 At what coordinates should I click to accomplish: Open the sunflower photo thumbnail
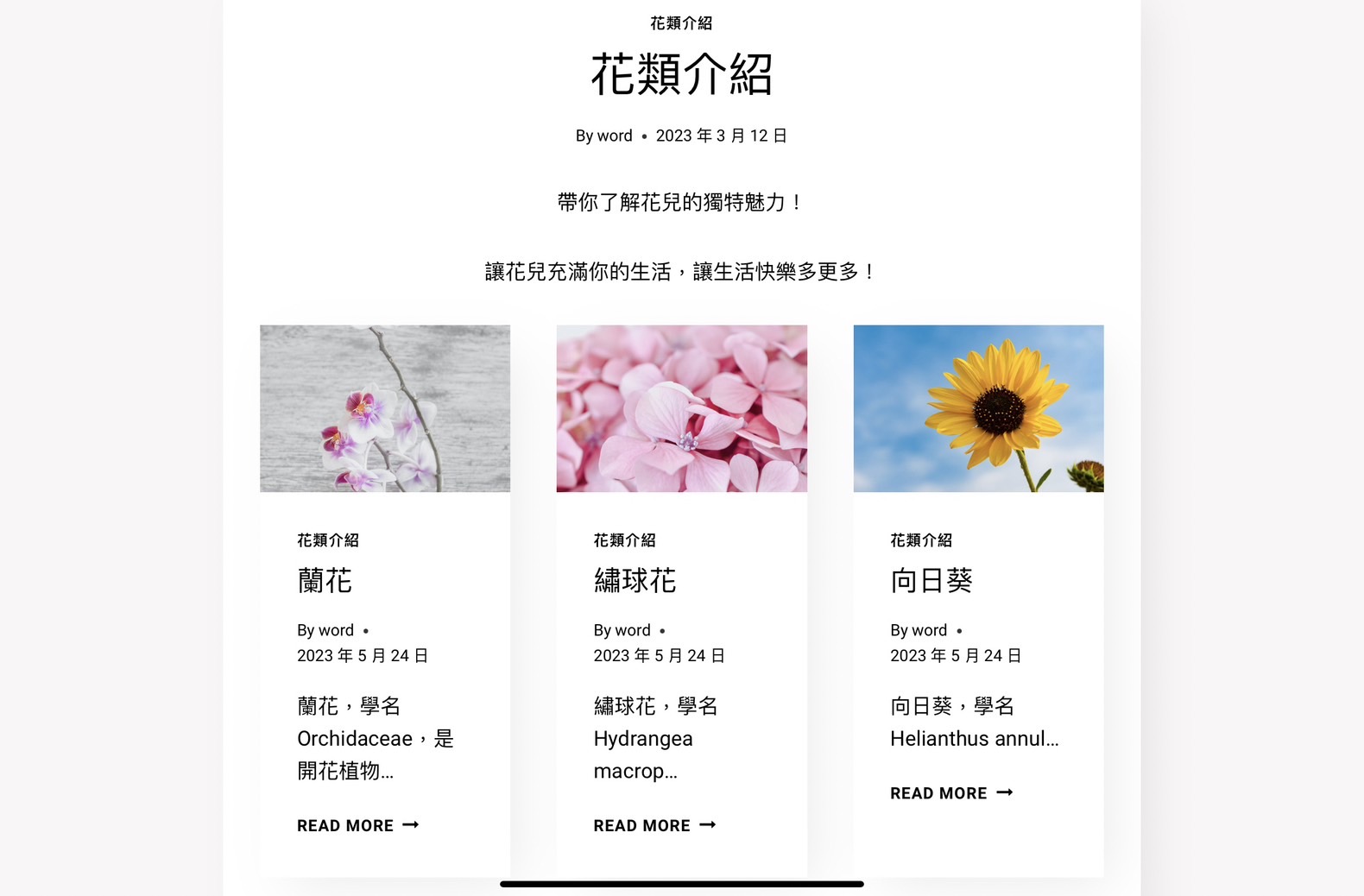tap(978, 408)
